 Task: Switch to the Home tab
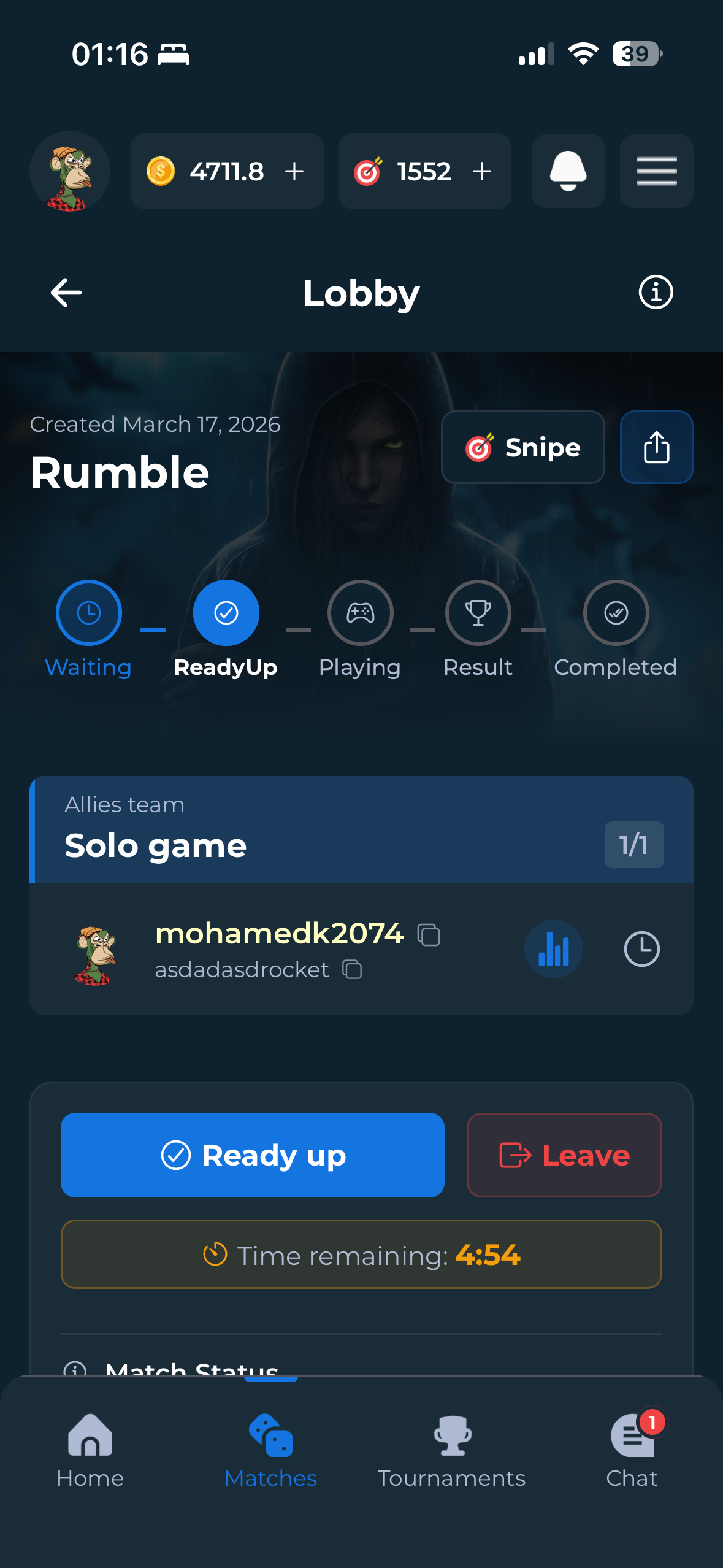tap(90, 1451)
